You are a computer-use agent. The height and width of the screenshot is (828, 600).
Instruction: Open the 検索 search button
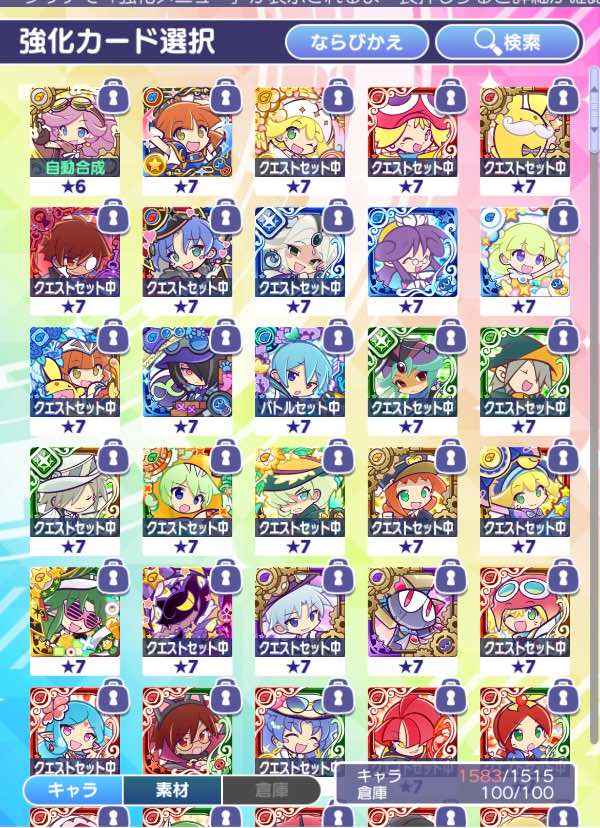[x=508, y=42]
